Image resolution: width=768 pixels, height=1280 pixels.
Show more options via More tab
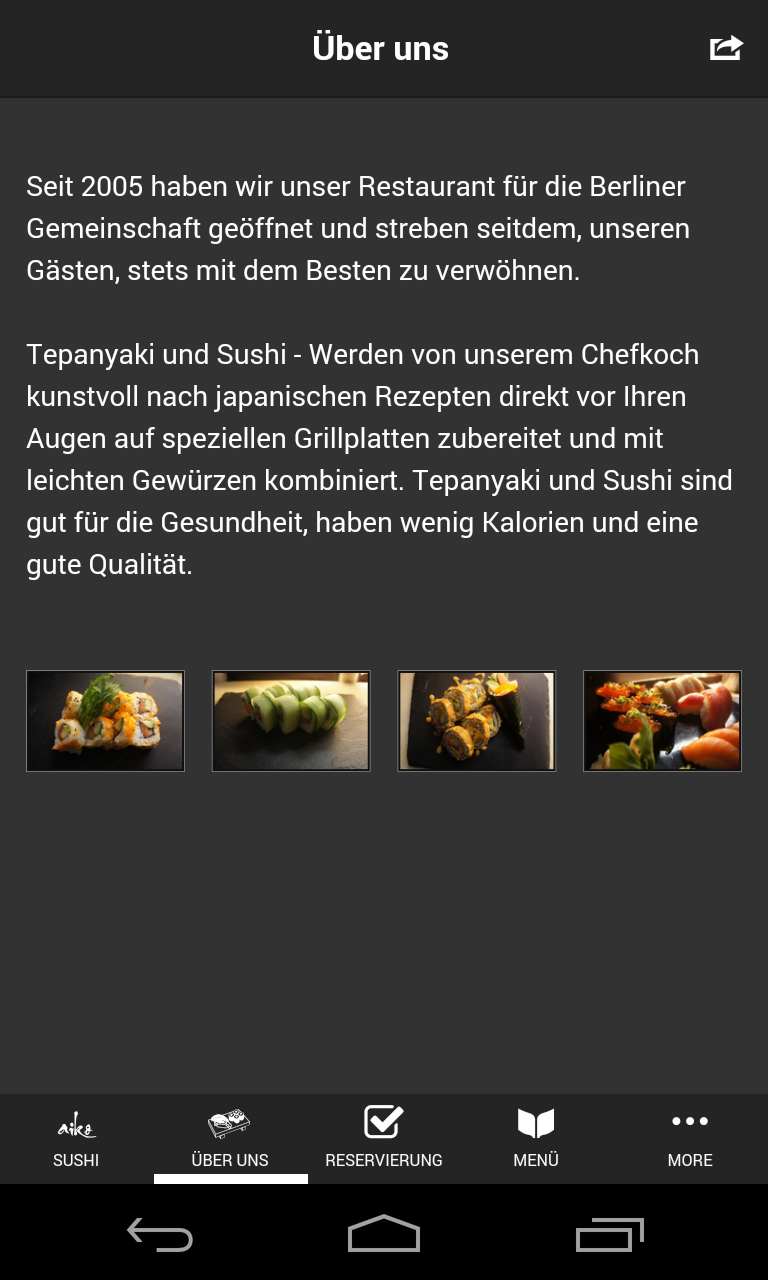pyautogui.click(x=690, y=1138)
